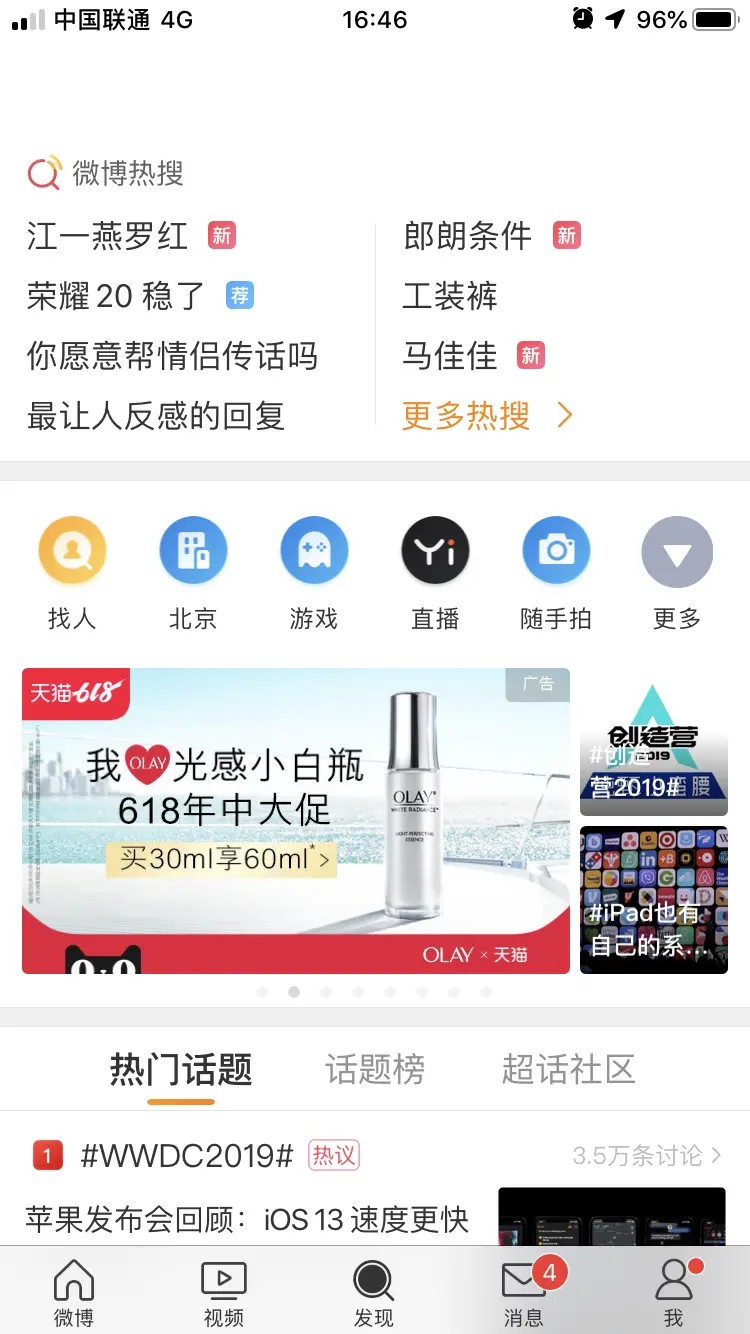The width and height of the screenshot is (750, 1334).
Task: Open the 消息 messages tab
Action: point(523,1292)
